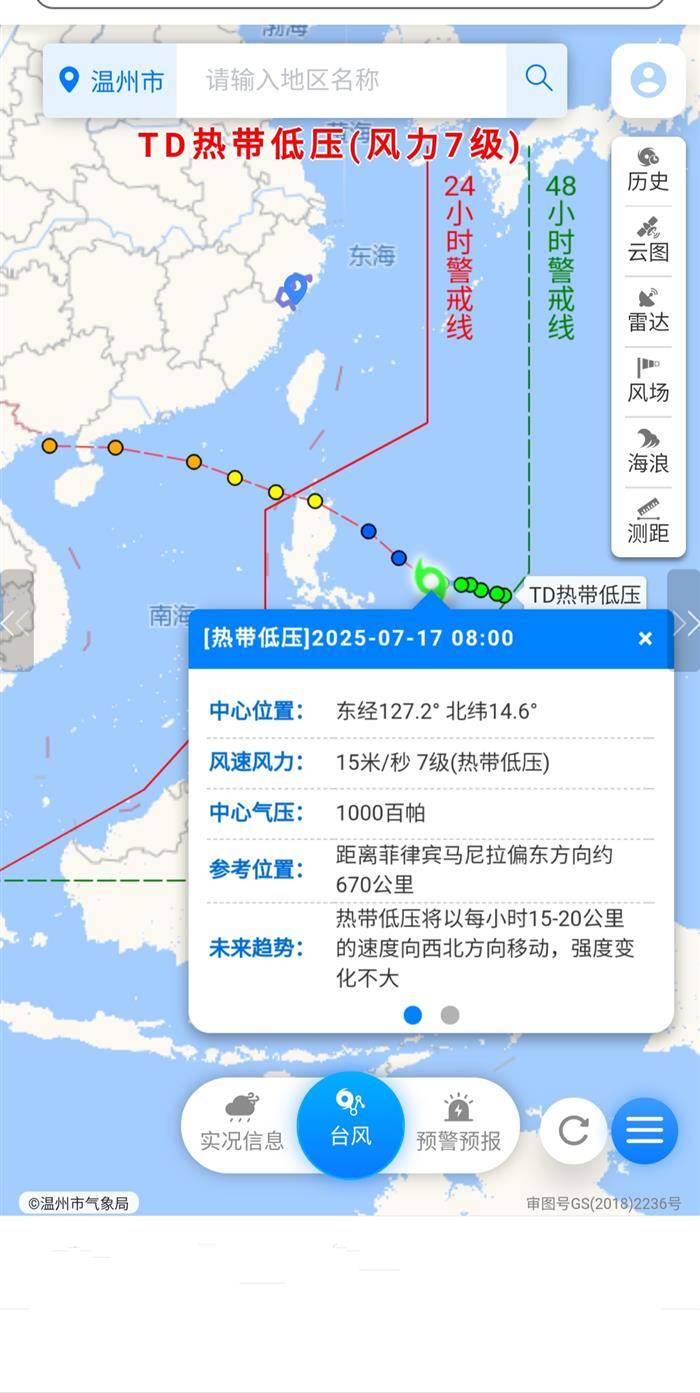Show the 云图 satellite cloud layer
The width and height of the screenshot is (700, 1393).
648,240
